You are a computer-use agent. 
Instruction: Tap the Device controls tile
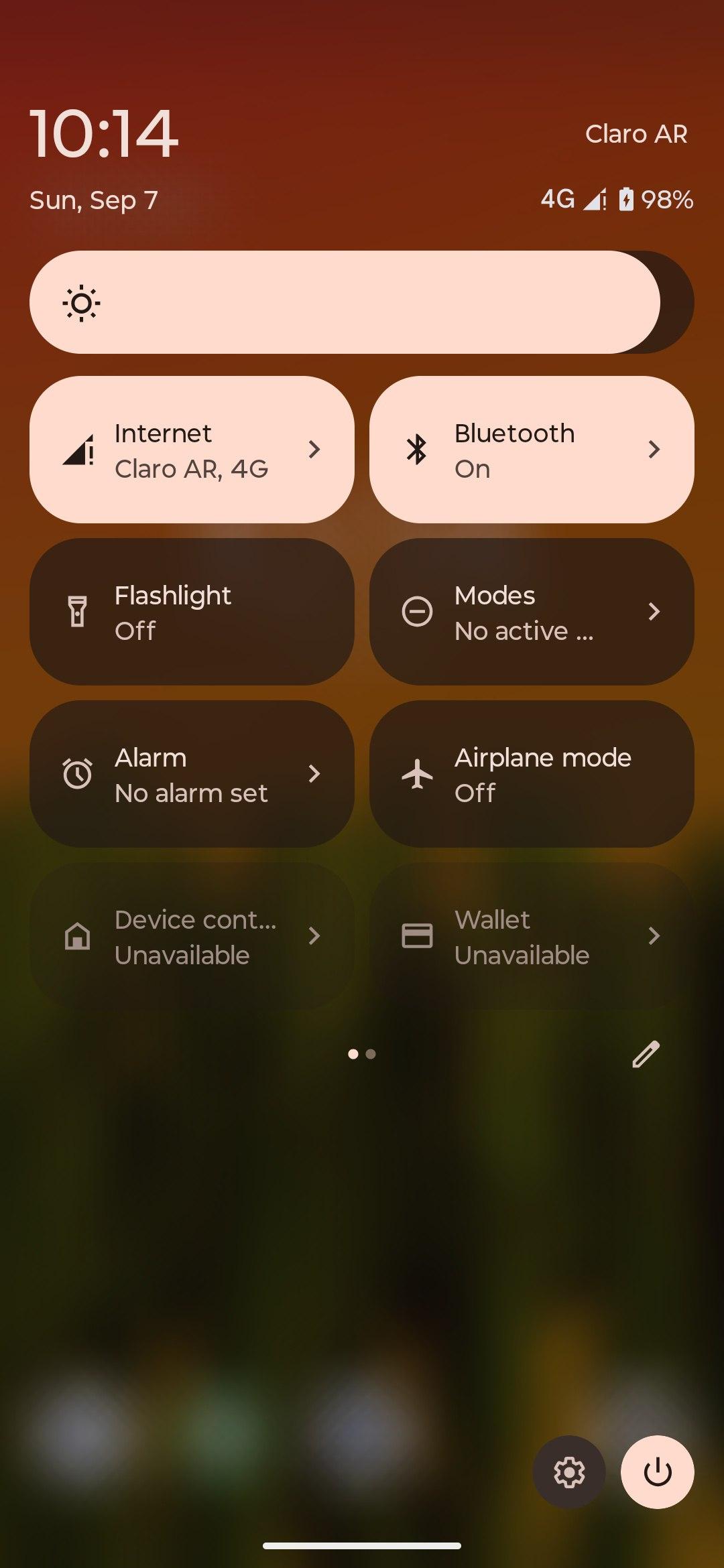pyautogui.click(x=192, y=936)
